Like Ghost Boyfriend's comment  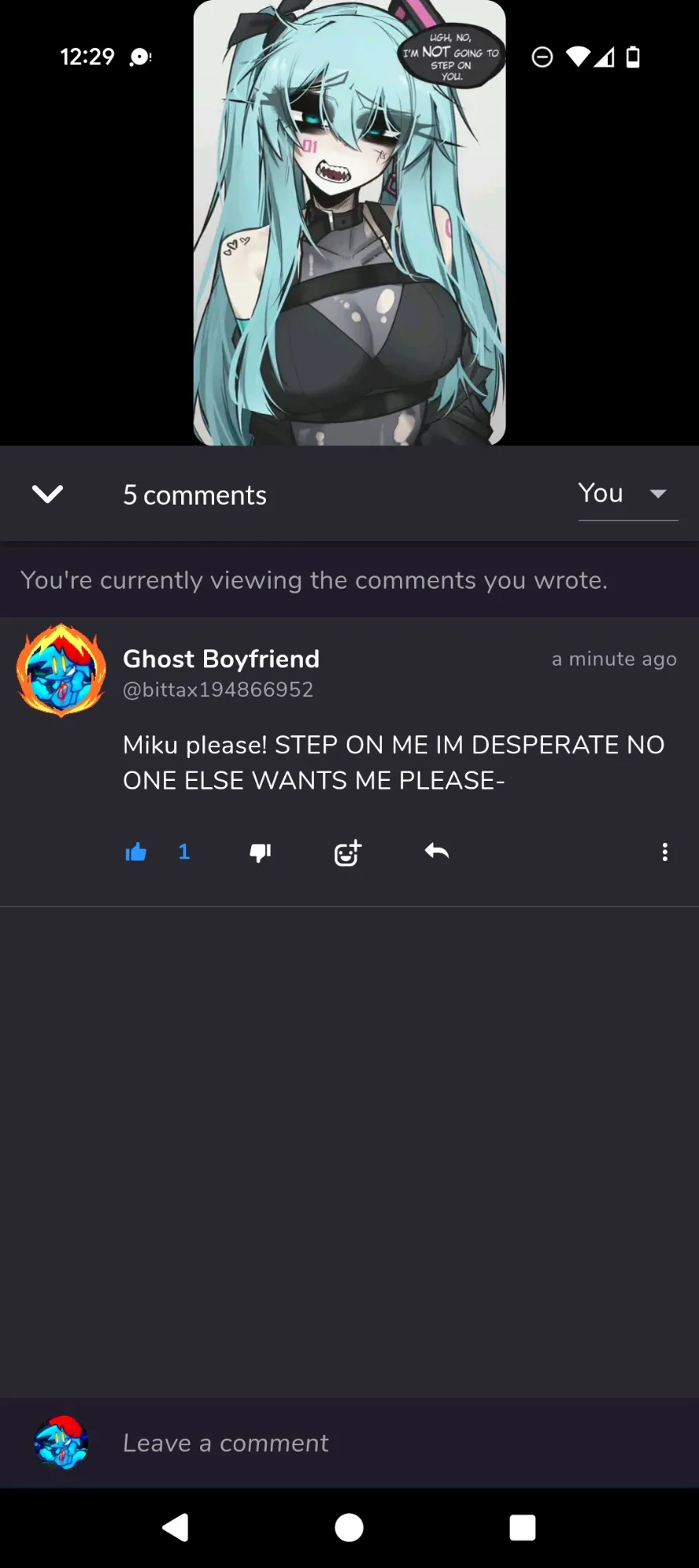click(x=136, y=852)
